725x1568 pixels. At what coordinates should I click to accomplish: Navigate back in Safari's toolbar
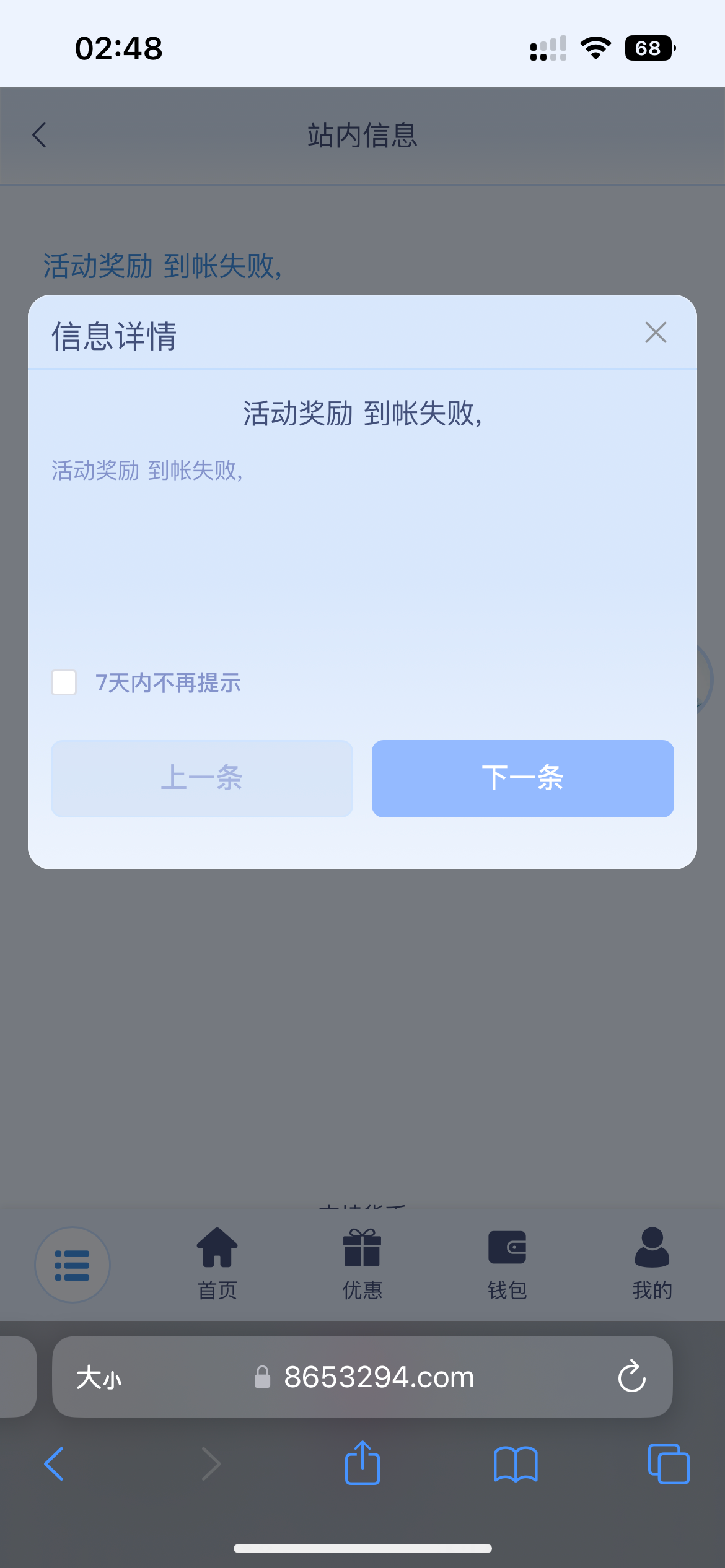(54, 1464)
